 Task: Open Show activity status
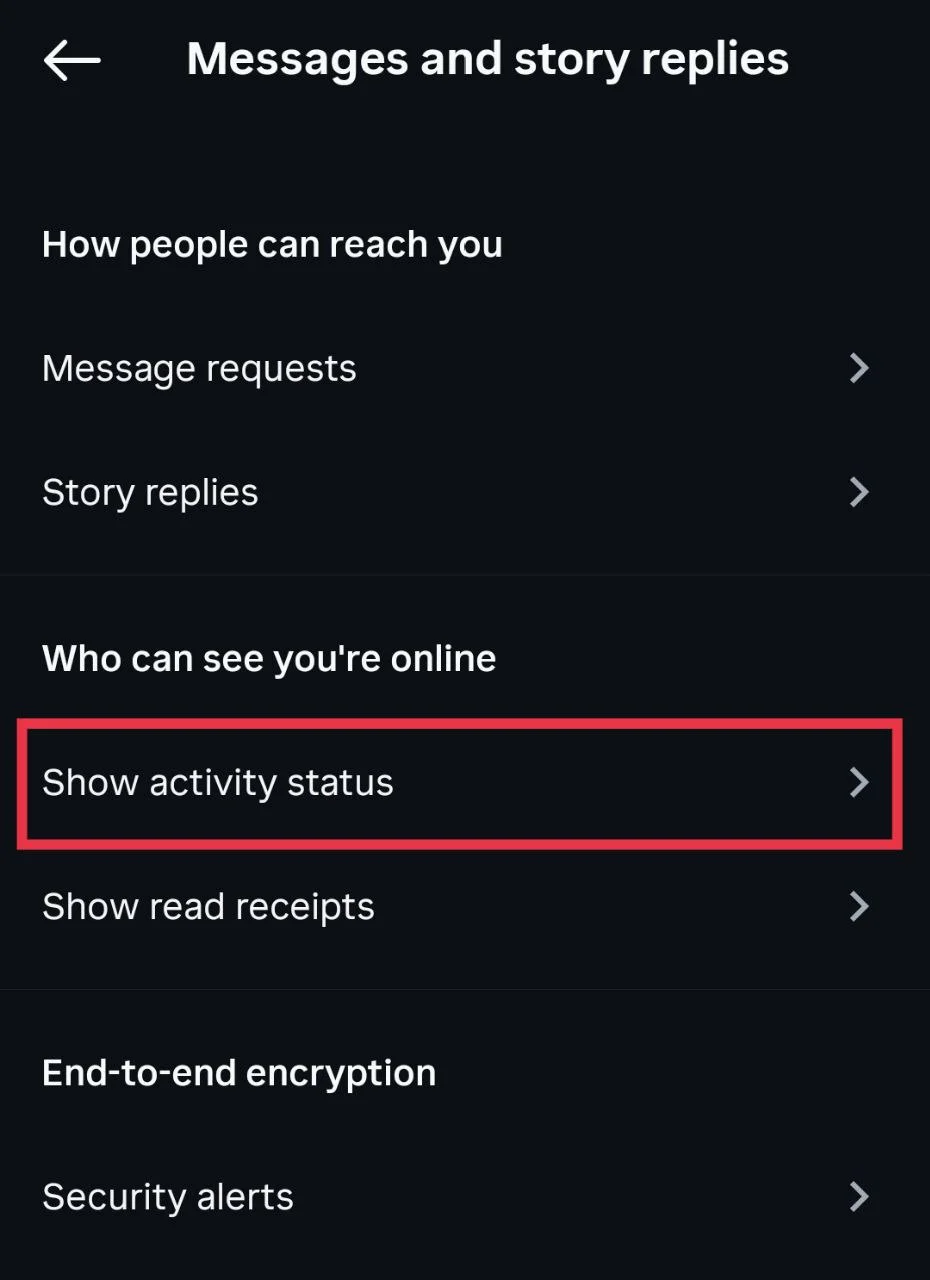(218, 783)
